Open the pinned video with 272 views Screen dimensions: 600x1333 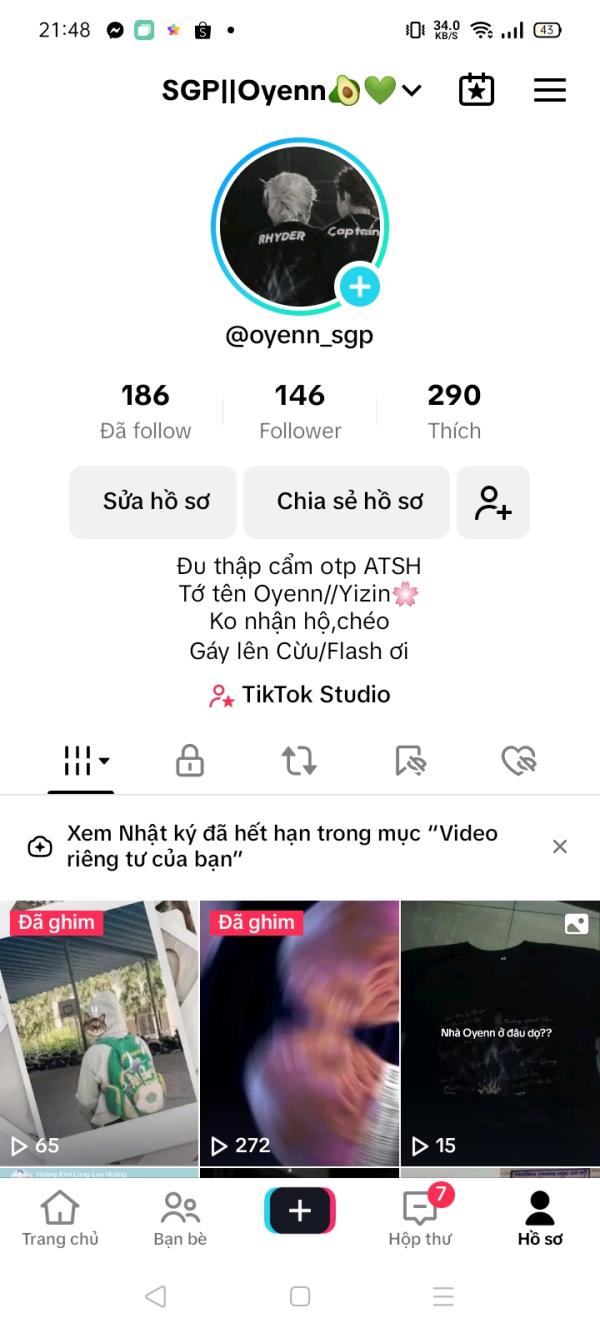click(x=299, y=1033)
